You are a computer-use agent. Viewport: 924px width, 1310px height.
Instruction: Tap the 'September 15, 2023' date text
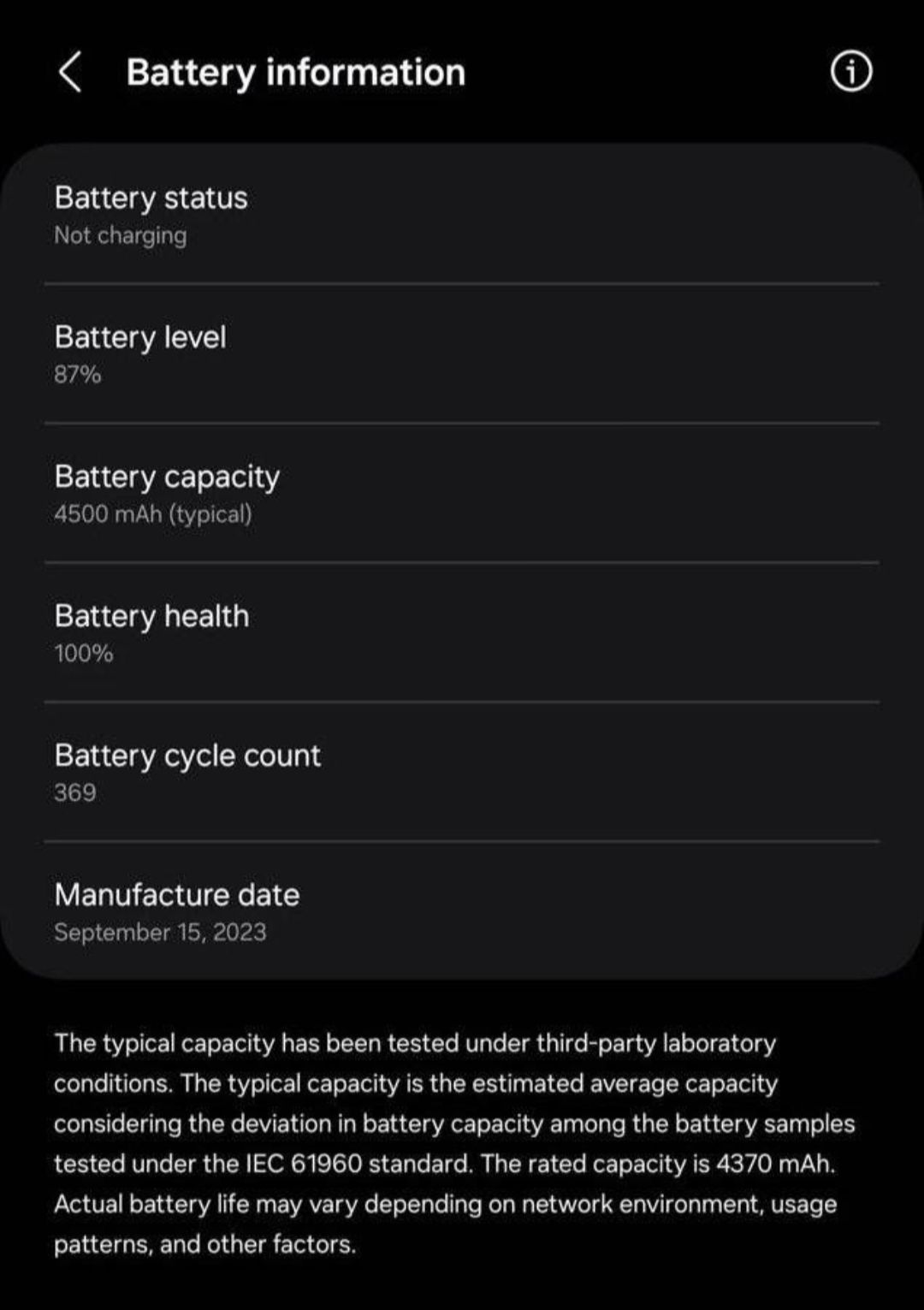point(161,933)
